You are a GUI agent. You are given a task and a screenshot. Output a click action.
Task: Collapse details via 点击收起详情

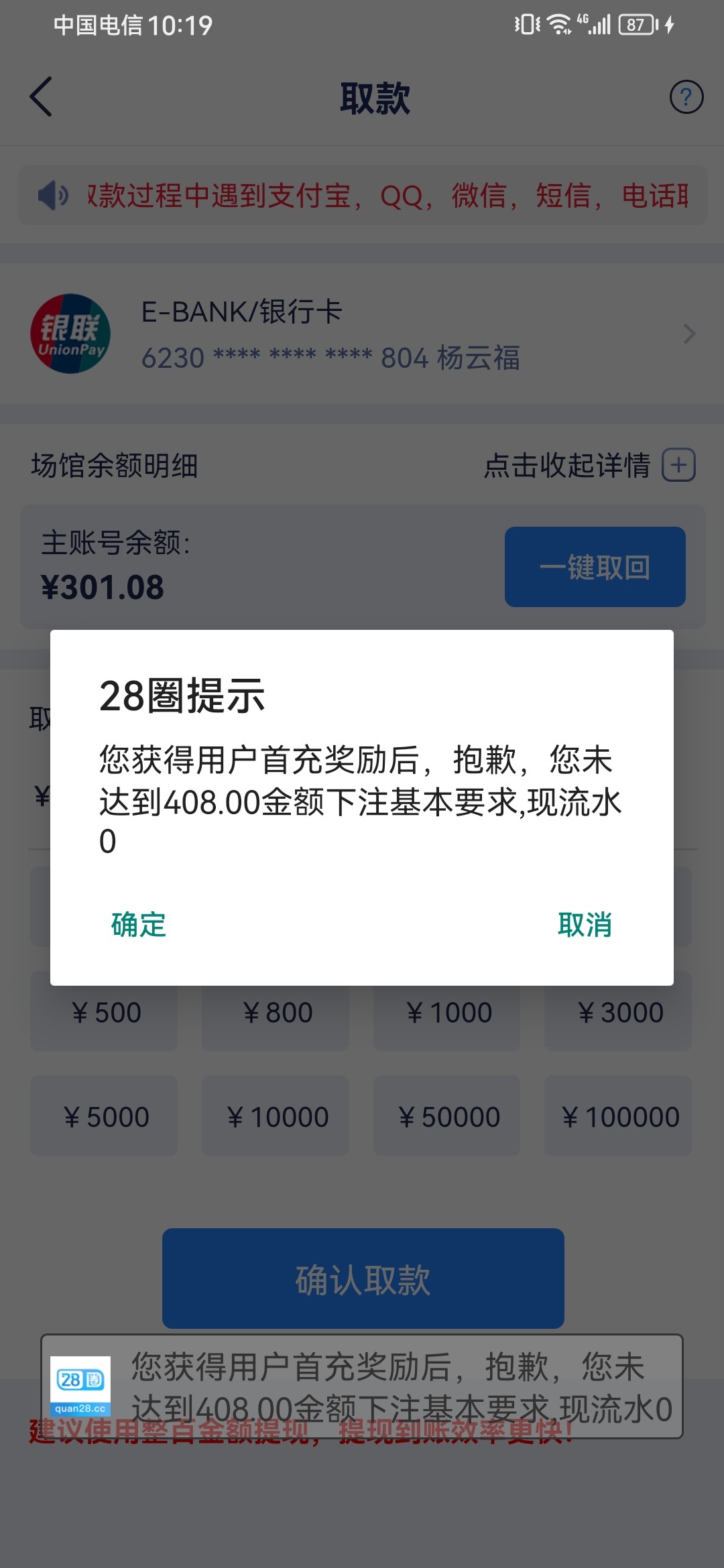tap(589, 465)
